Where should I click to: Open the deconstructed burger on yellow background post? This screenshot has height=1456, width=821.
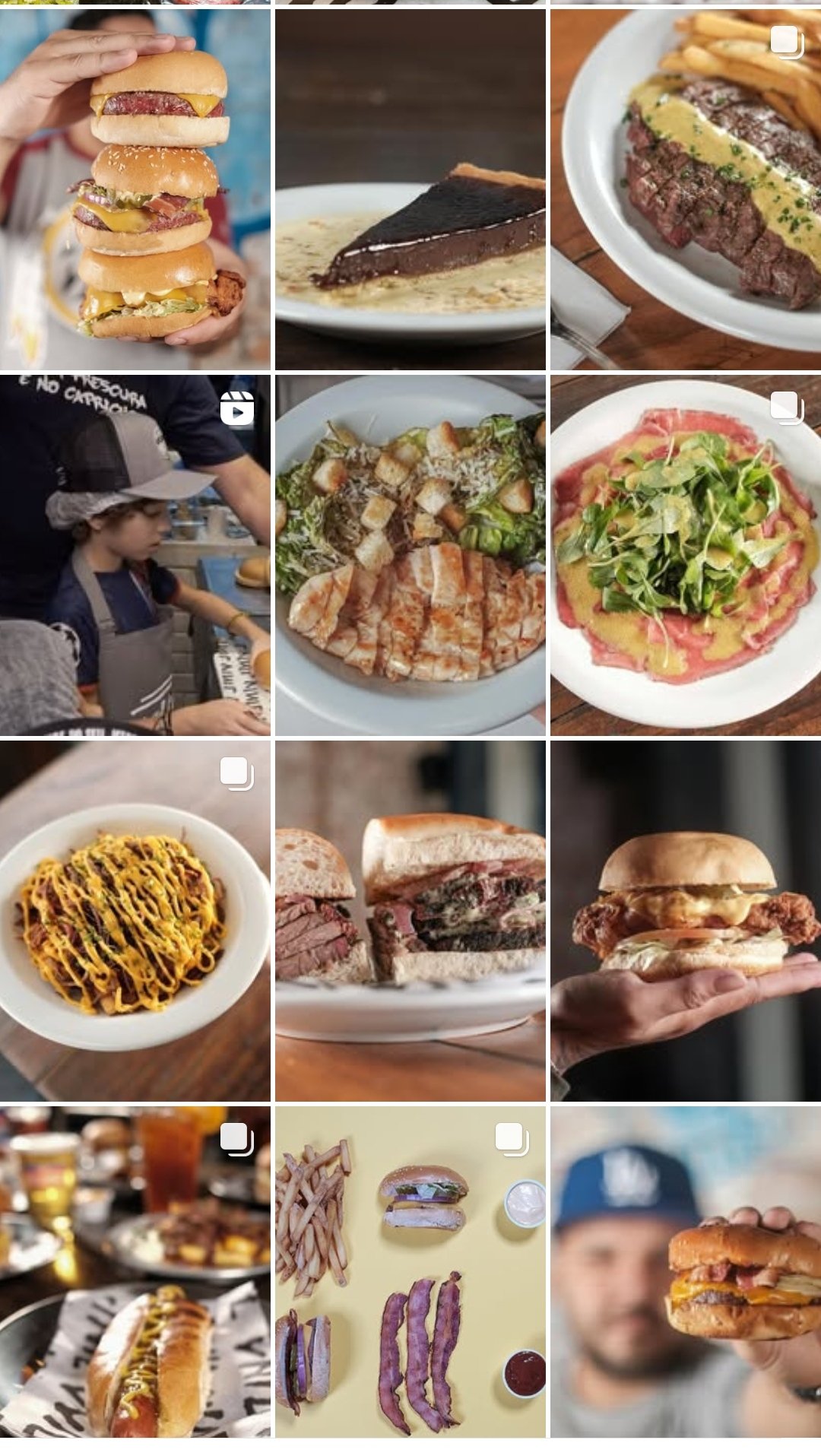click(410, 1271)
